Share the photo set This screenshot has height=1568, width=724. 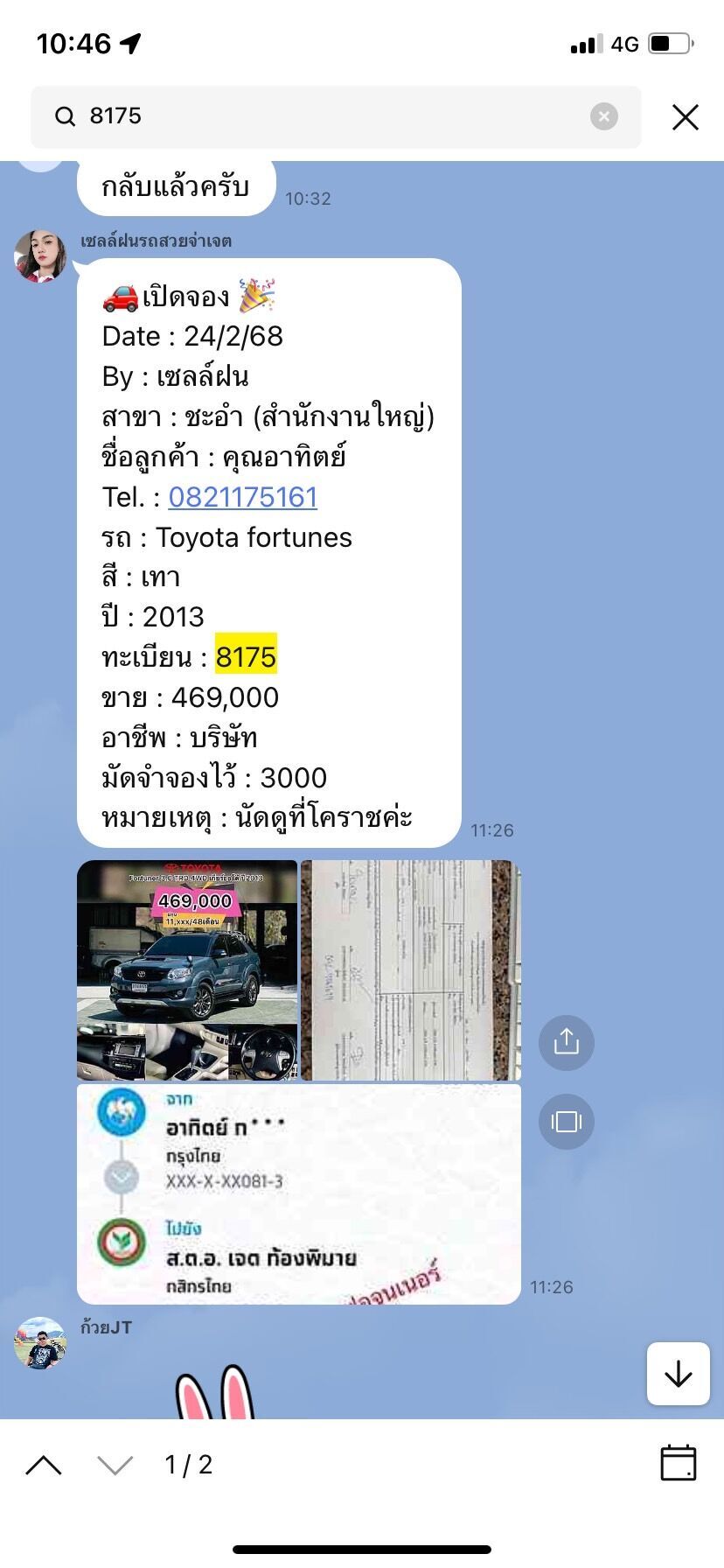[567, 1042]
